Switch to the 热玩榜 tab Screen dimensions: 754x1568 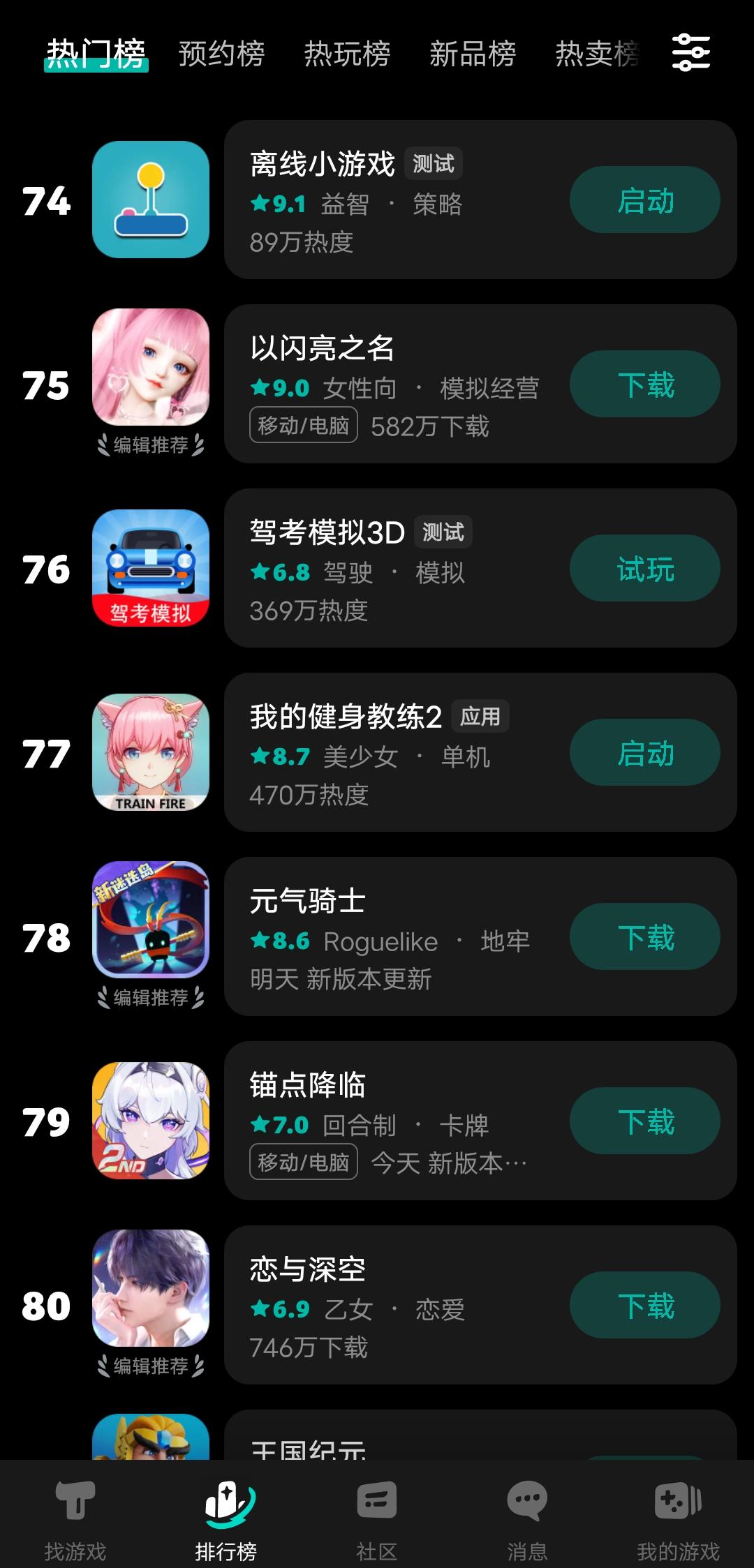click(348, 54)
